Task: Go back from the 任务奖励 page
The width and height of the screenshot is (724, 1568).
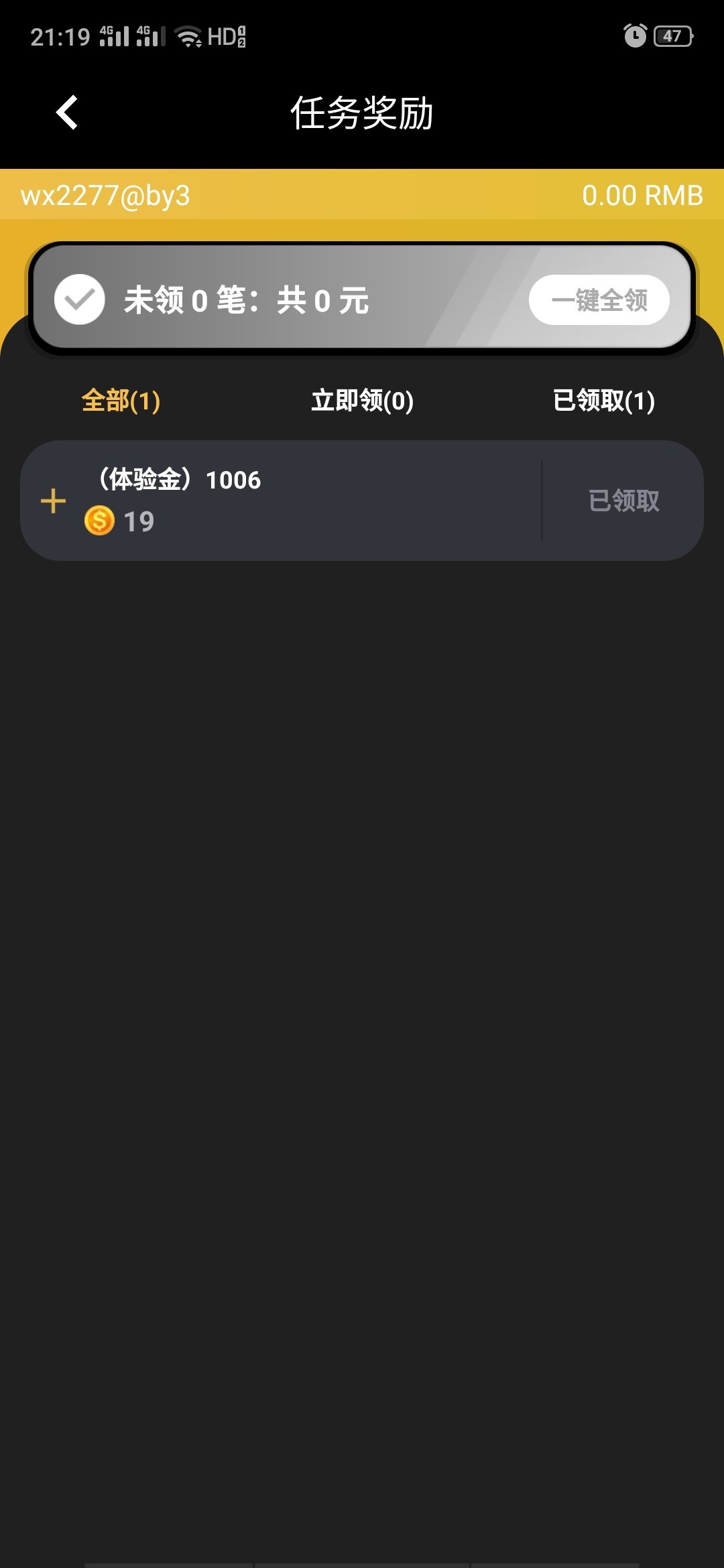Action: coord(67,113)
